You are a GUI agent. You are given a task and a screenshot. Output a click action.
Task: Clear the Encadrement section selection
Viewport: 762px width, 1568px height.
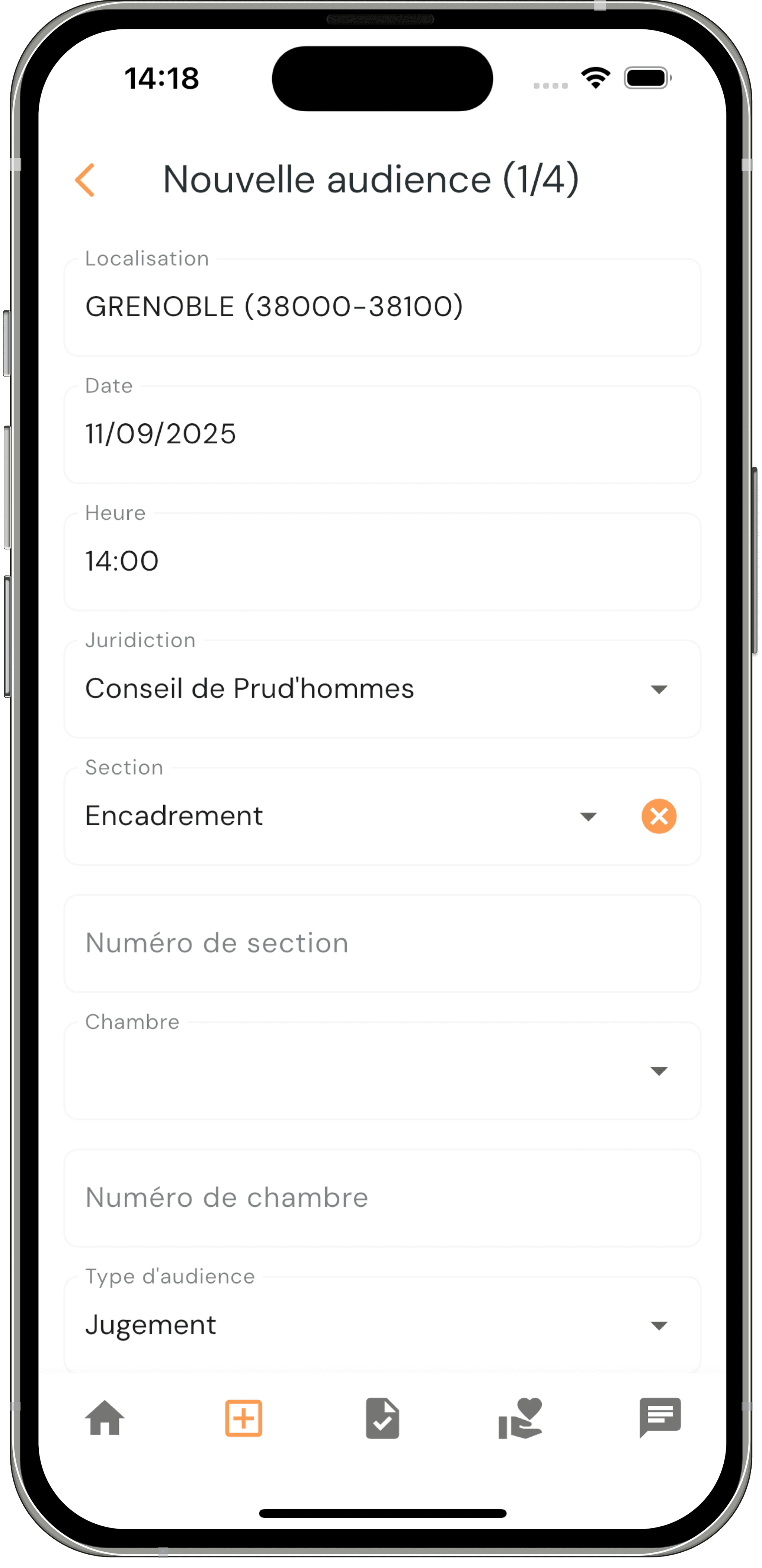click(659, 816)
